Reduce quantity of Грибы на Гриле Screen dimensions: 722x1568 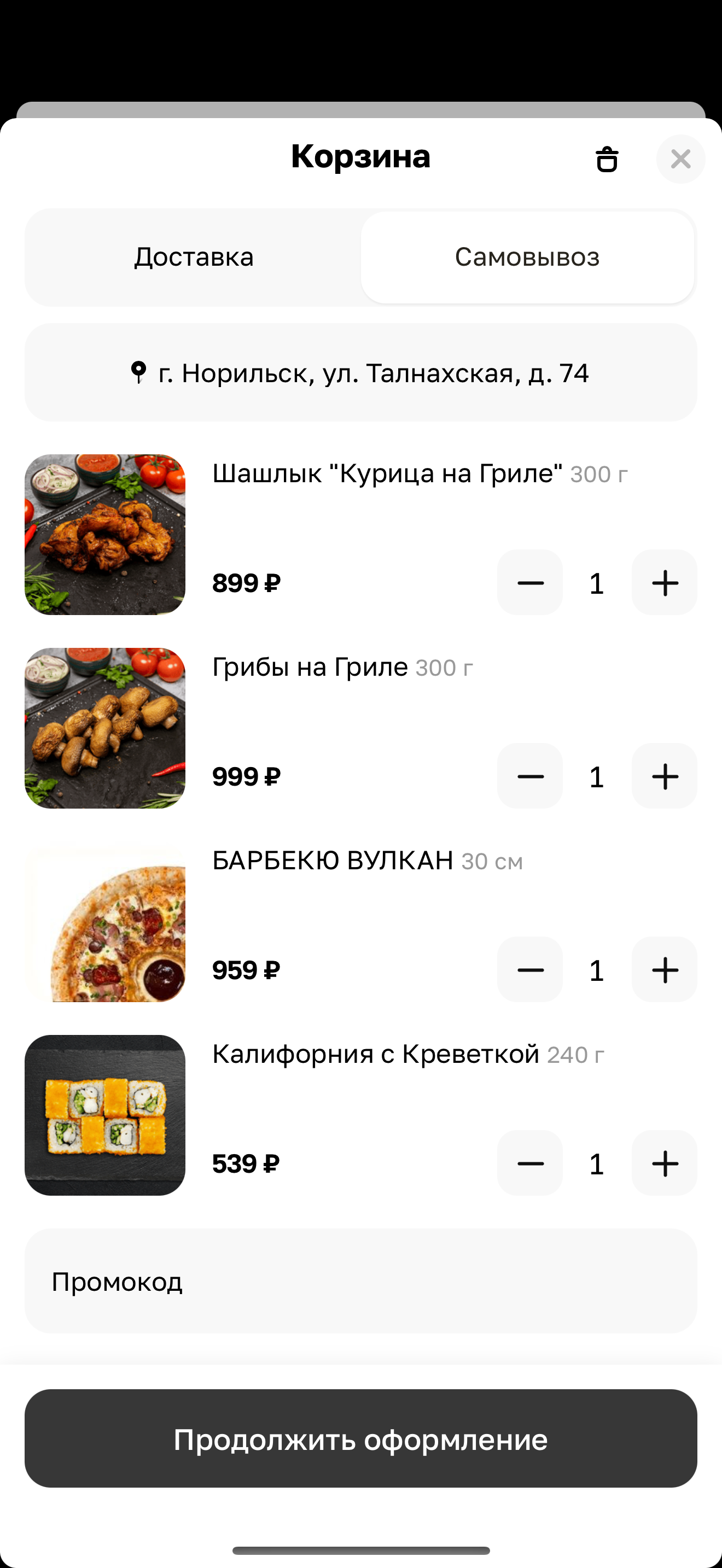click(x=529, y=776)
